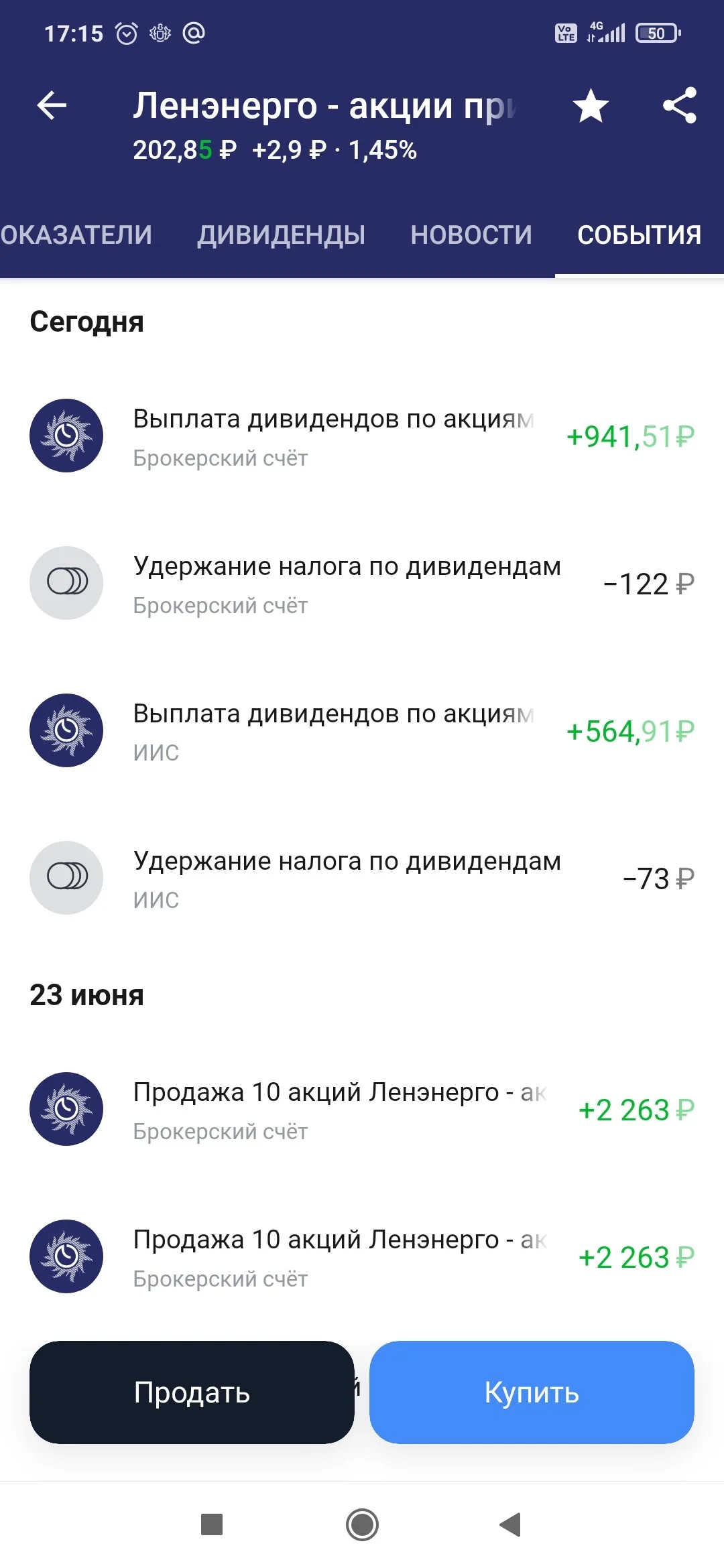
Task: Open the −122 ₽ tax withholding event
Action: 362,584
